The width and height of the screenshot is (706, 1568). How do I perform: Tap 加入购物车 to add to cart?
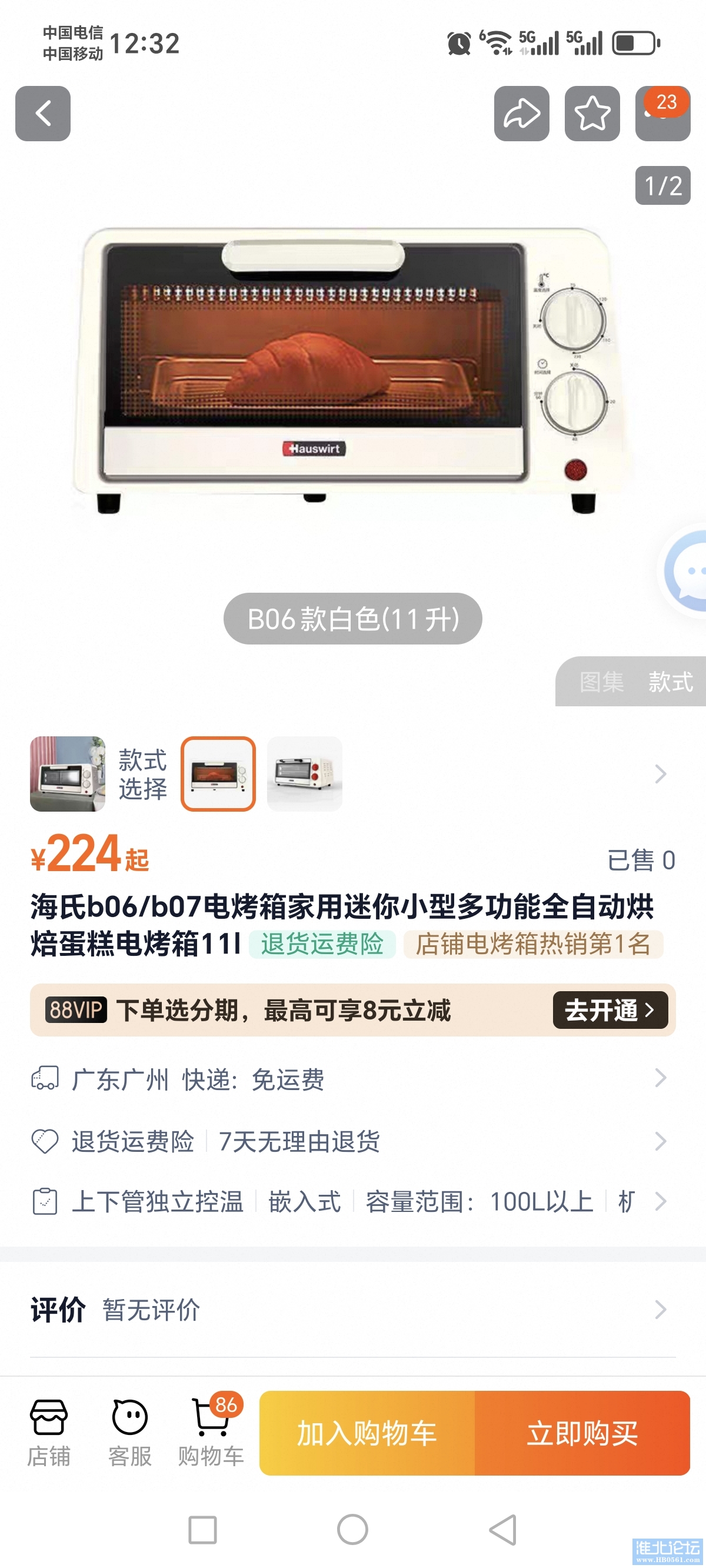coord(367,1433)
